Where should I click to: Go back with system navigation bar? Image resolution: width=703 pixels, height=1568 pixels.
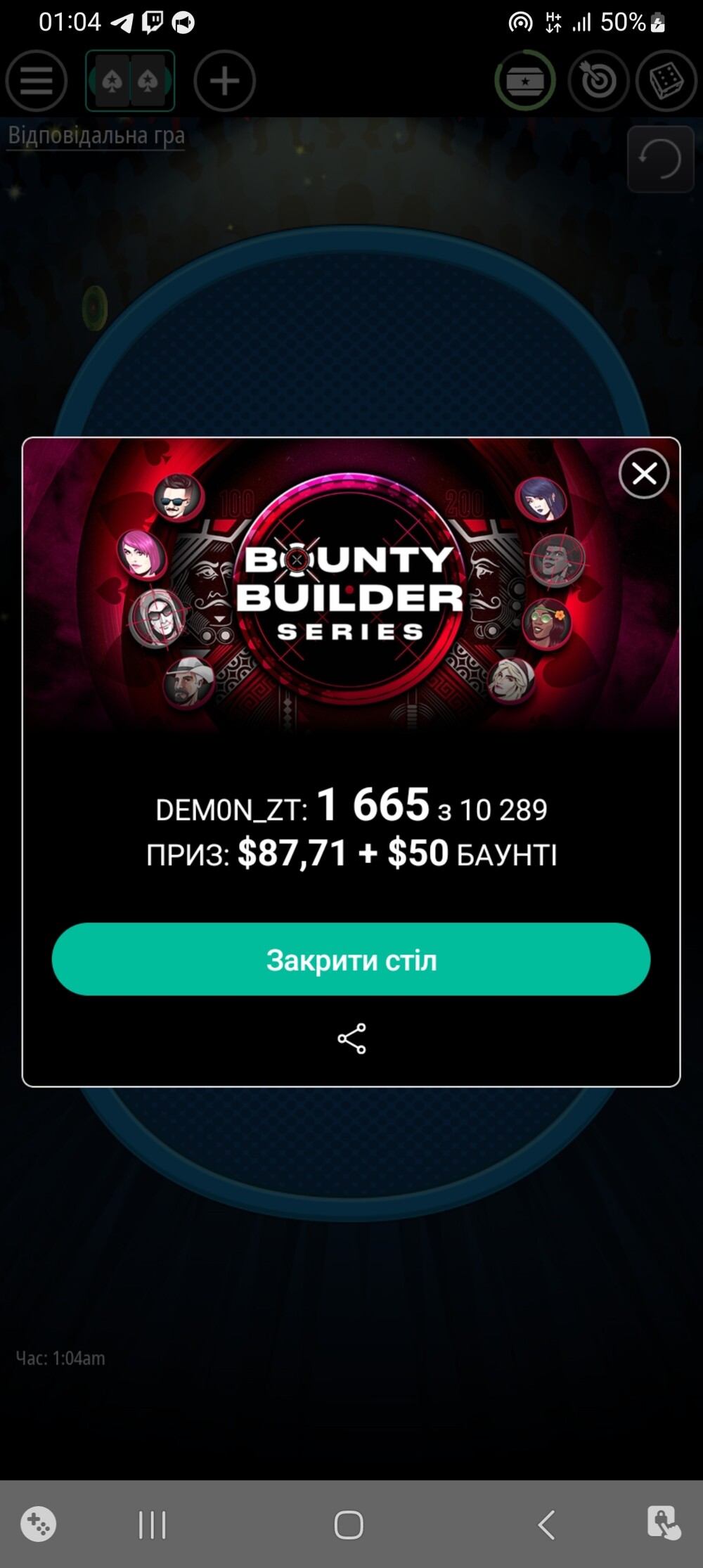point(546,1525)
